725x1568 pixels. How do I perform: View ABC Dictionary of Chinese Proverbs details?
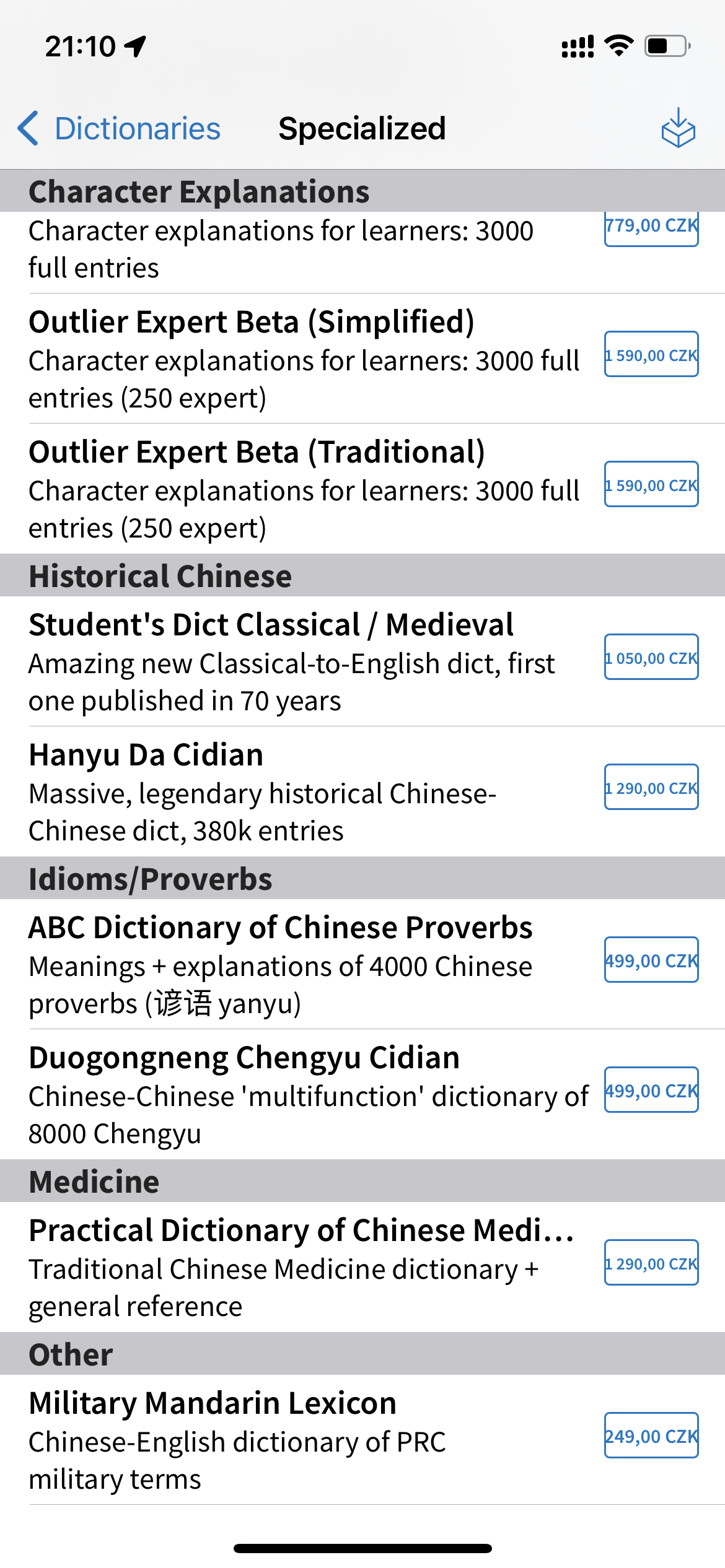(362, 965)
